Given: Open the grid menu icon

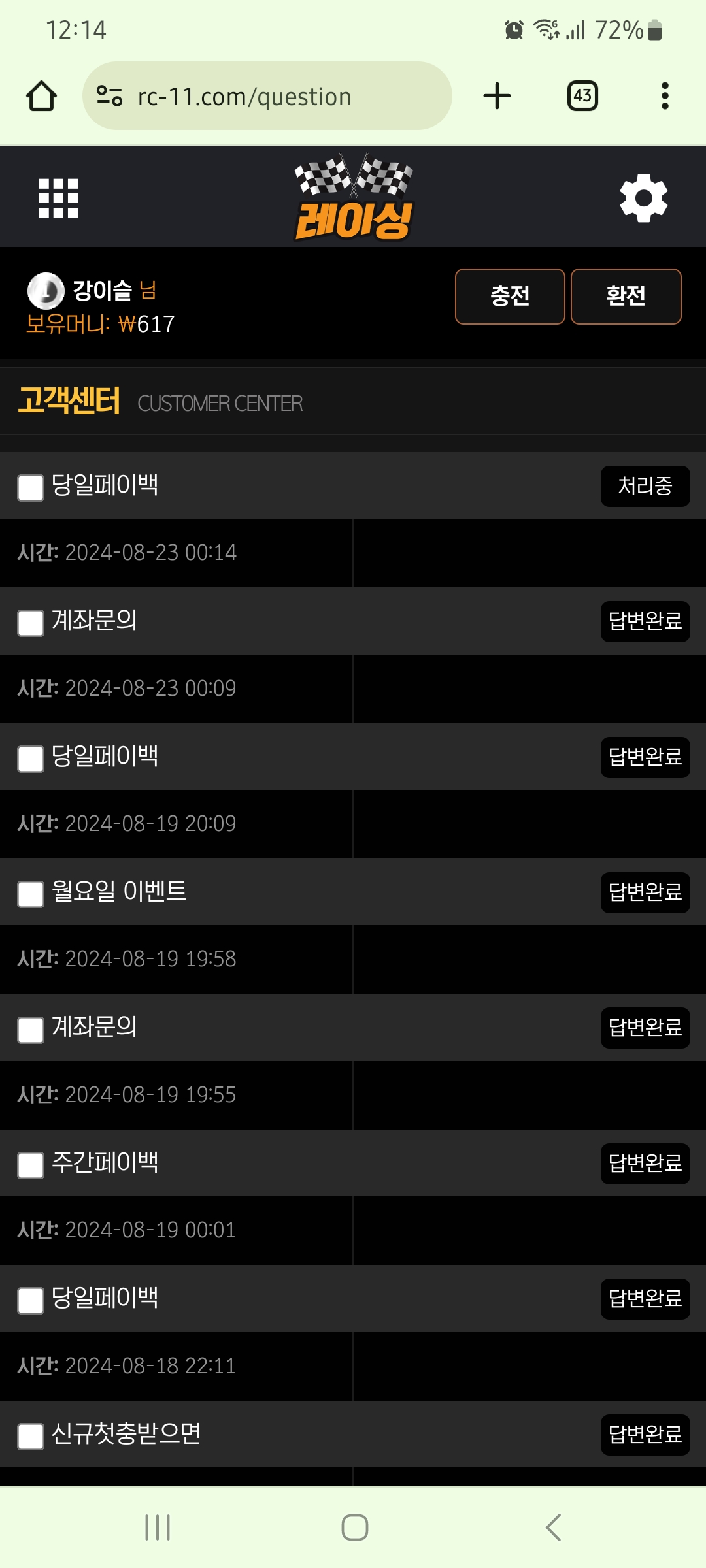Looking at the screenshot, I should [x=58, y=198].
